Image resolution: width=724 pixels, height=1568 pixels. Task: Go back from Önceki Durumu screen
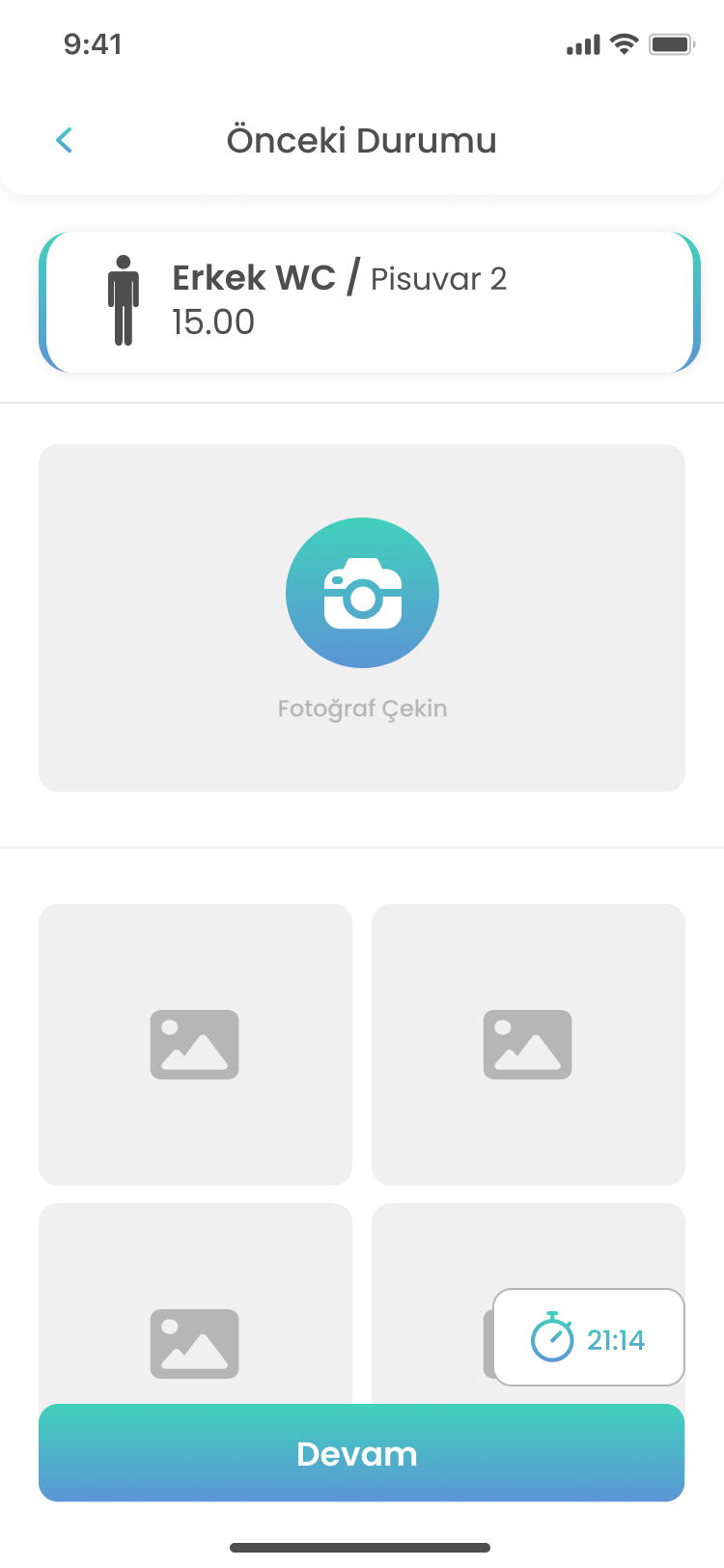tap(64, 141)
